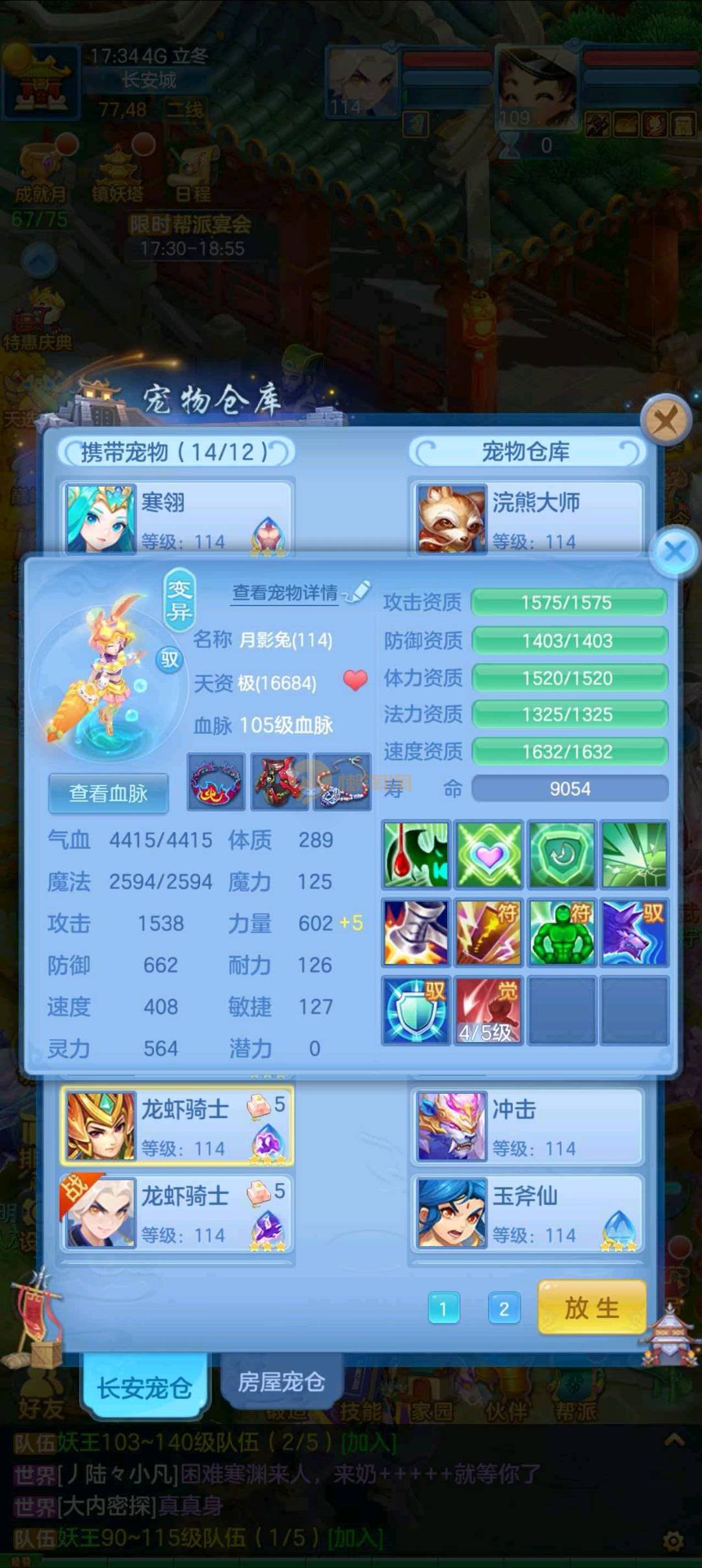Screen dimensions: 702x1568
Task: Tap the 查看血脉 button
Action: pyautogui.click(x=109, y=793)
